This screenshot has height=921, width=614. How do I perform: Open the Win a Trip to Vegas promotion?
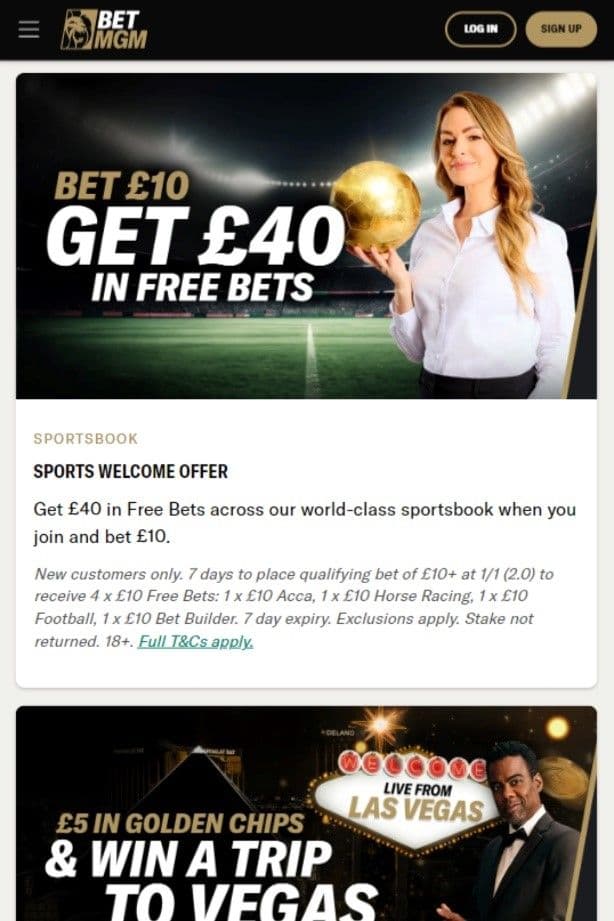[x=306, y=815]
